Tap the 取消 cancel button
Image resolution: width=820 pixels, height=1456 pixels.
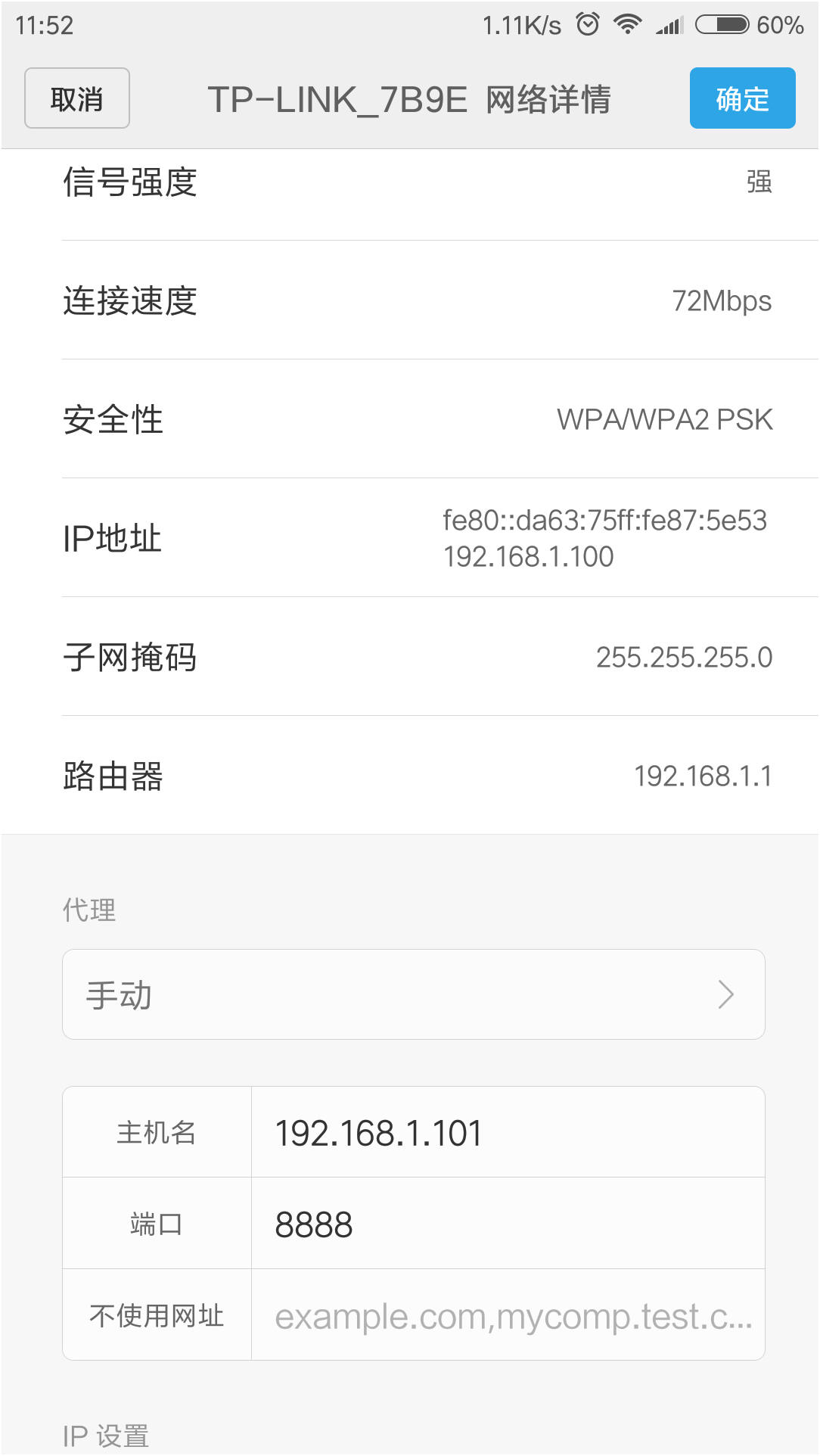coord(77,98)
